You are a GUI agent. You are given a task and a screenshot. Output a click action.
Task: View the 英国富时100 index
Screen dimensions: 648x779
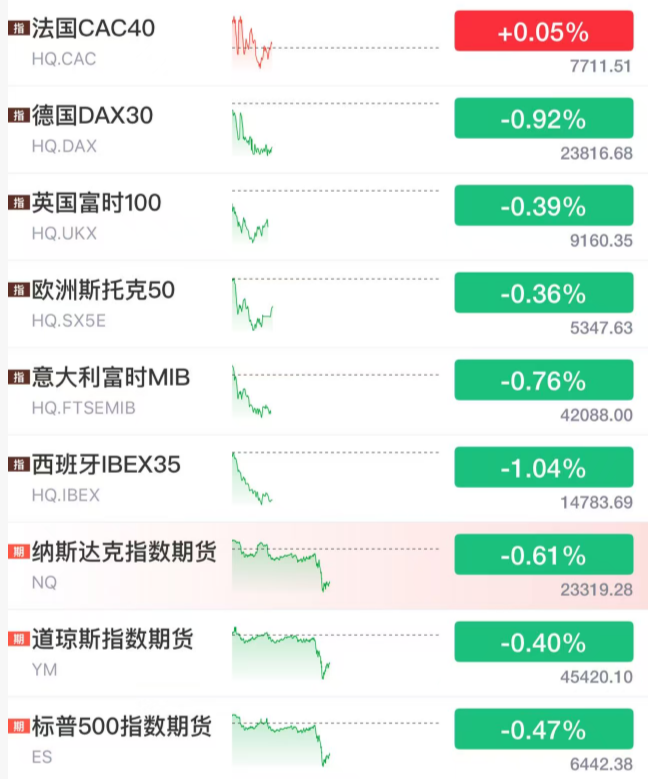click(96, 204)
